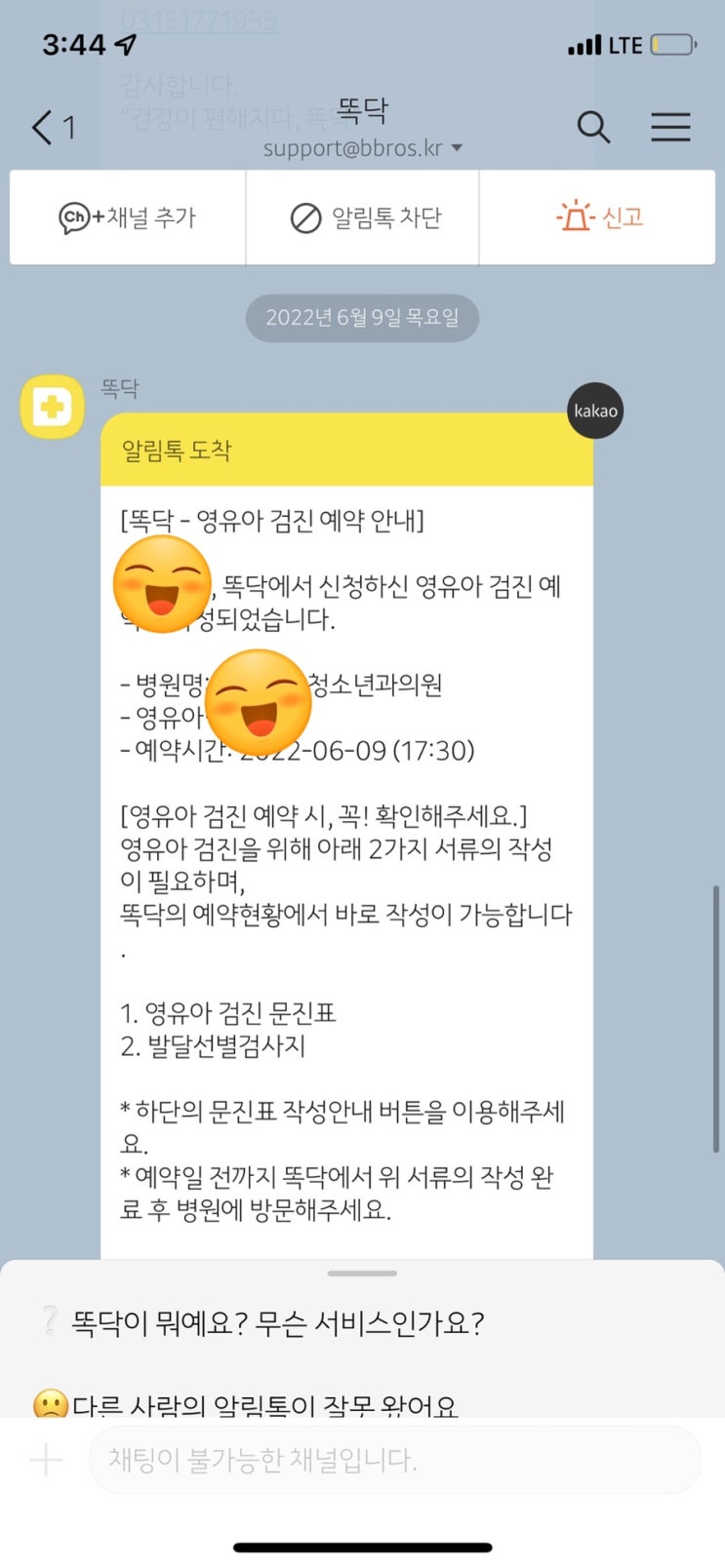This screenshot has width=725, height=1568.
Task: Report this channel with 신고
Action: pyautogui.click(x=599, y=217)
